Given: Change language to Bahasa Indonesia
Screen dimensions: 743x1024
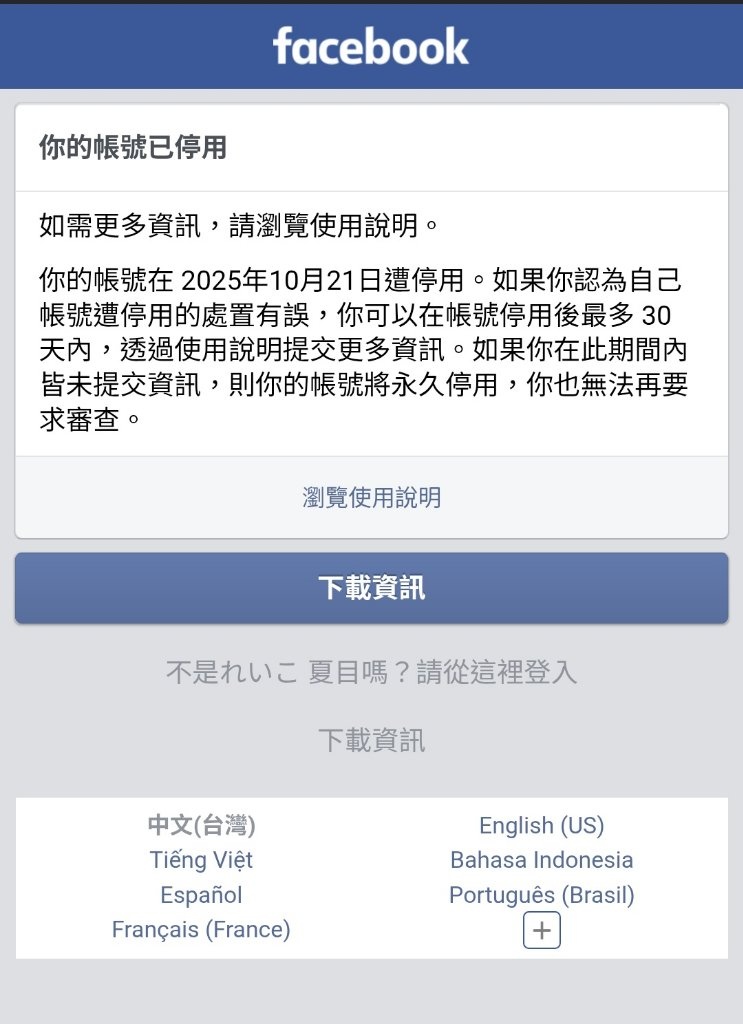Looking at the screenshot, I should click(541, 860).
